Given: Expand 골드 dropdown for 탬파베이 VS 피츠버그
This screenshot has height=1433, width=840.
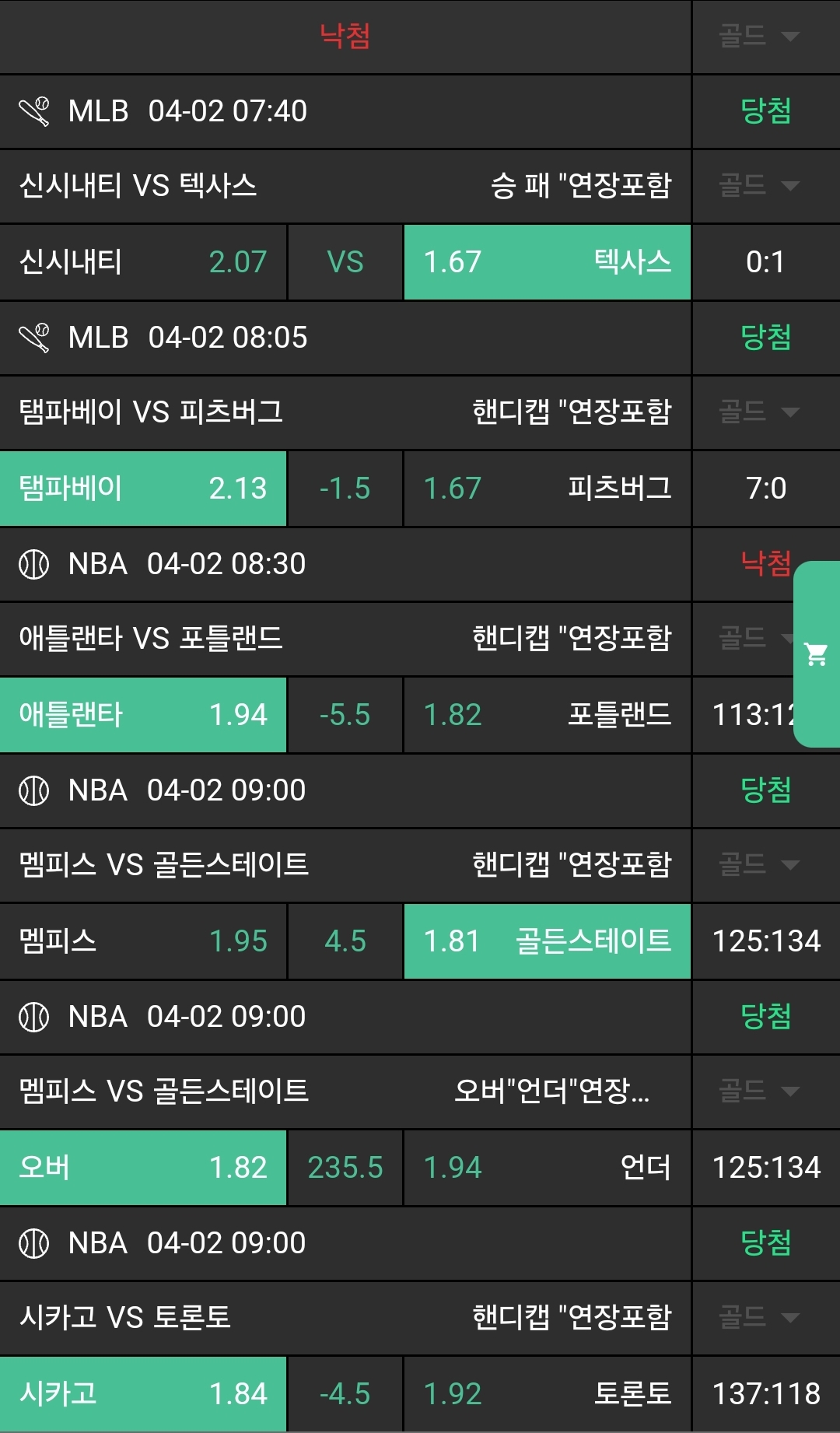Looking at the screenshot, I should (758, 412).
